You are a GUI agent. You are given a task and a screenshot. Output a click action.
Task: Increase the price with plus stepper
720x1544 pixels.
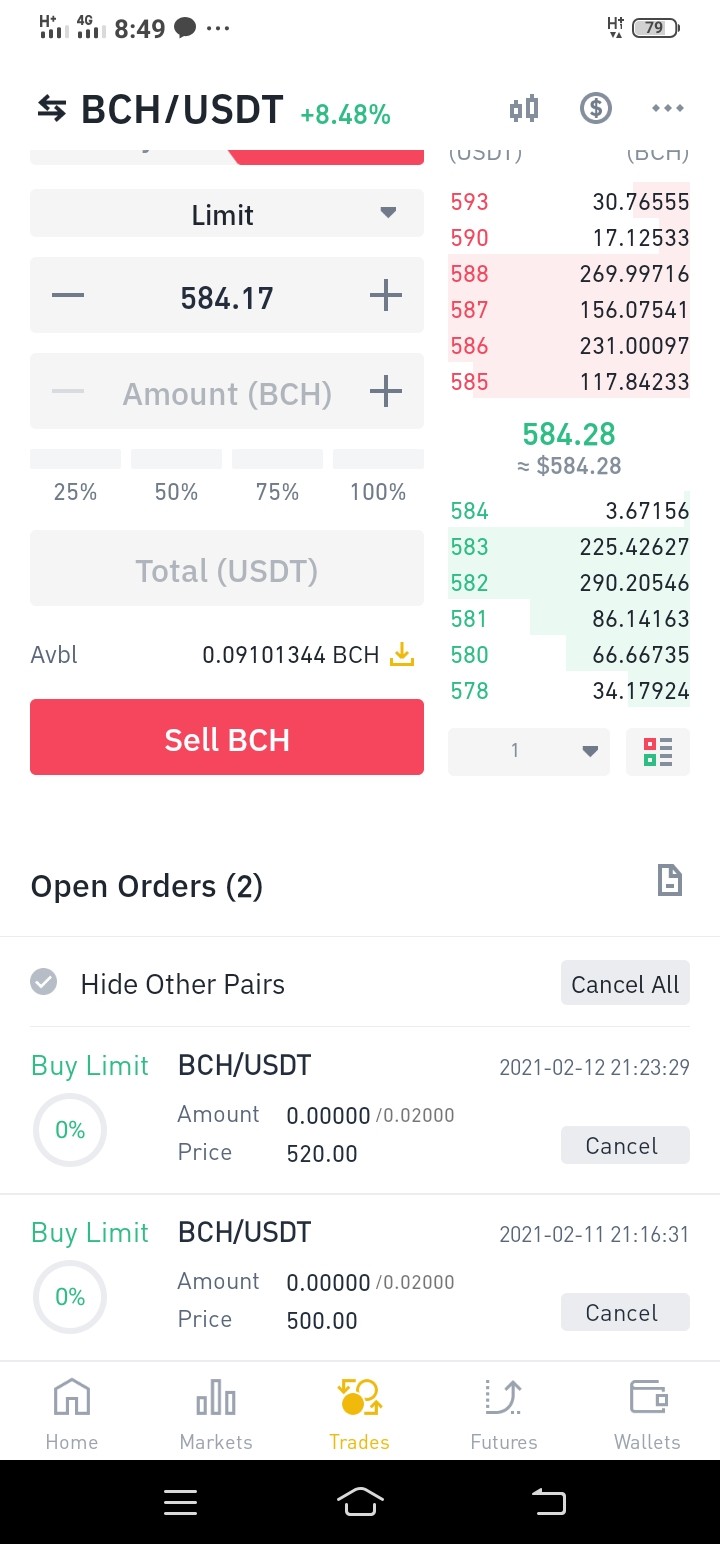point(385,295)
